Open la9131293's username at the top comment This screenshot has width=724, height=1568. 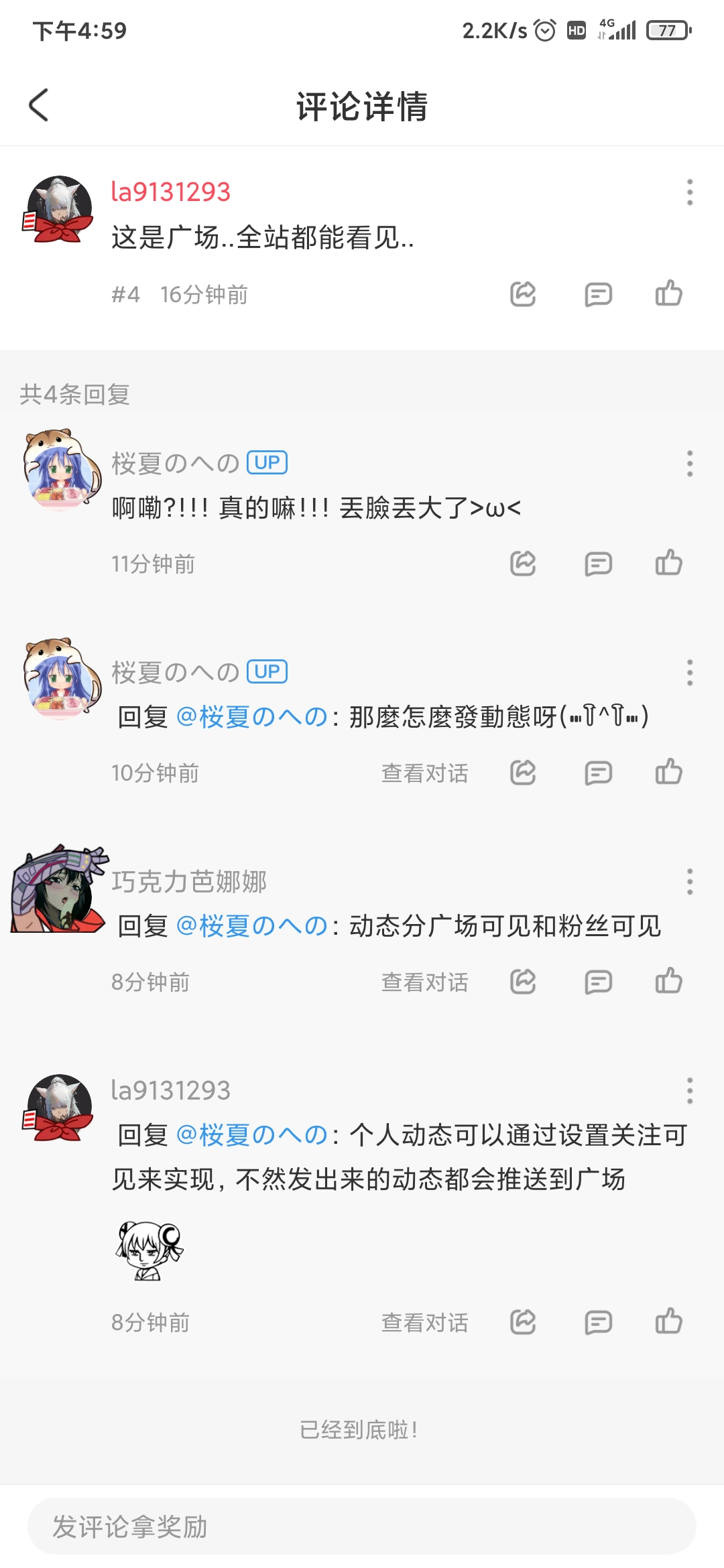click(x=170, y=192)
